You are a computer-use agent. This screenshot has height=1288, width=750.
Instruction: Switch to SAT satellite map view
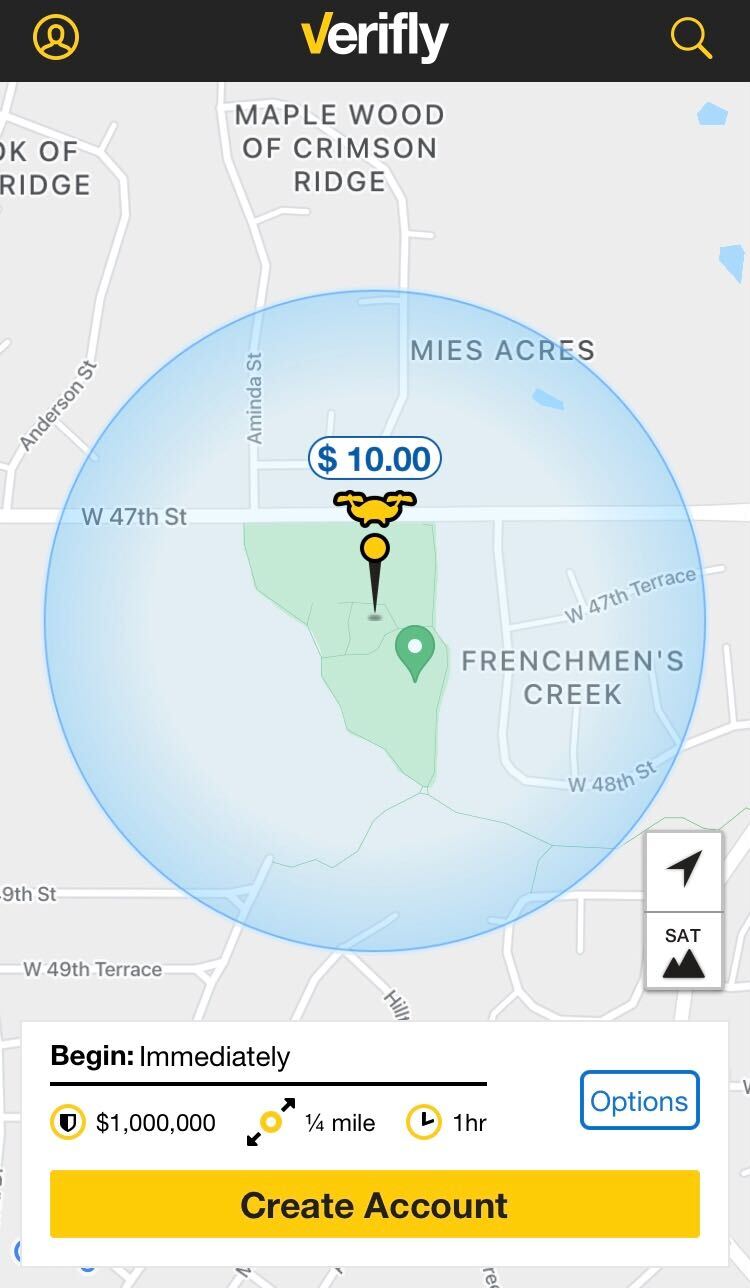(x=684, y=951)
